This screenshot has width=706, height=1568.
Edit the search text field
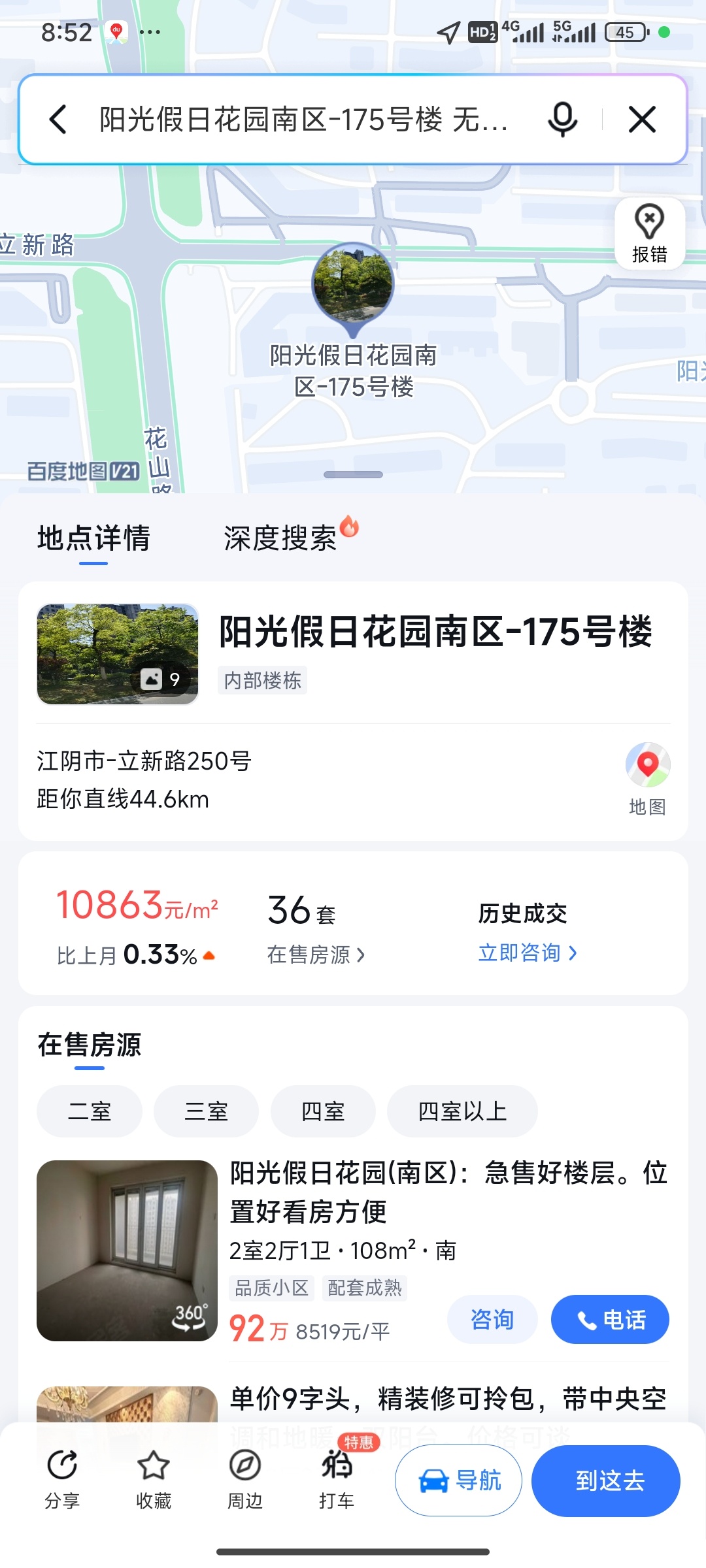coord(304,120)
